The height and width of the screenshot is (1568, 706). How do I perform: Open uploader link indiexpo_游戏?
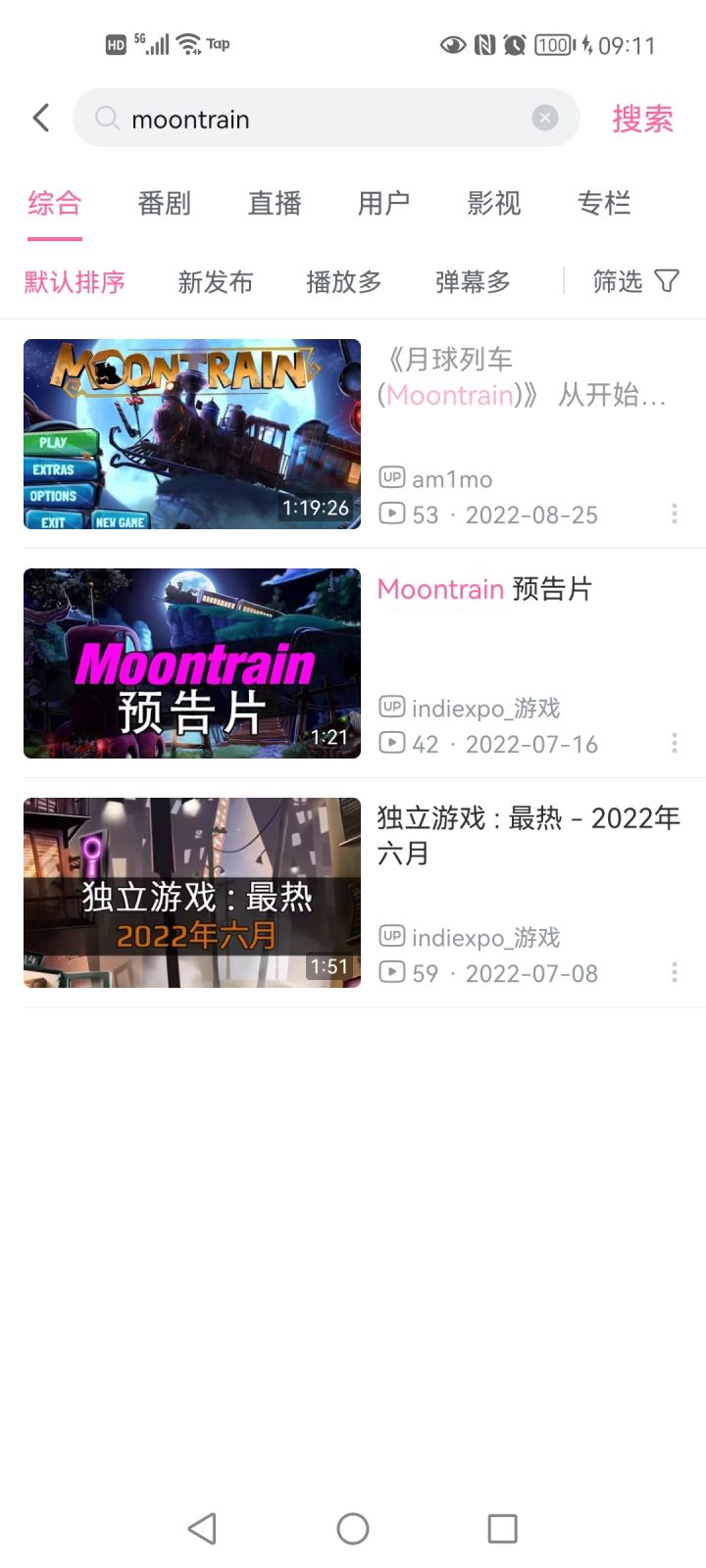[484, 707]
